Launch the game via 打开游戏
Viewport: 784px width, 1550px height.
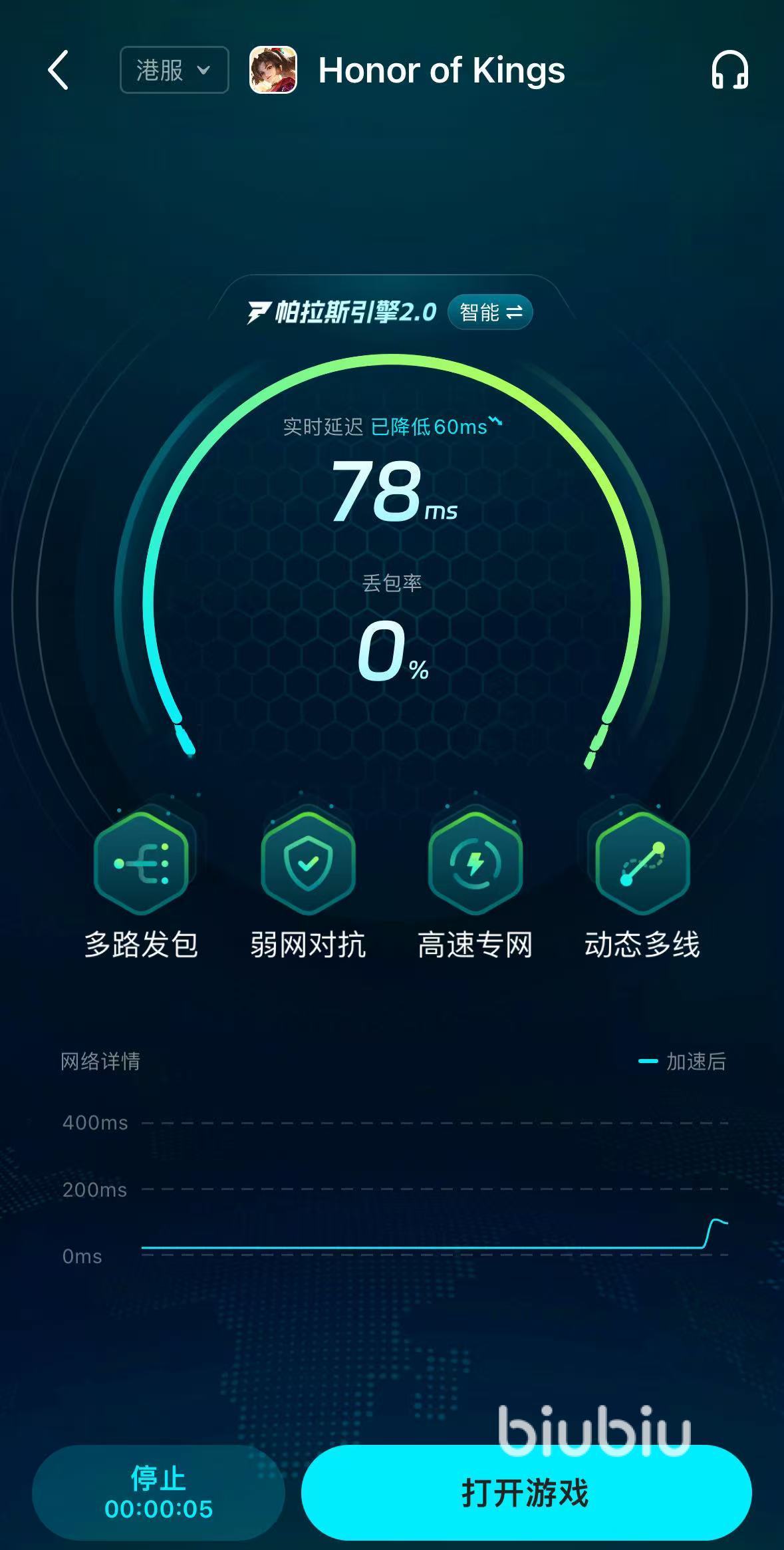click(526, 1492)
